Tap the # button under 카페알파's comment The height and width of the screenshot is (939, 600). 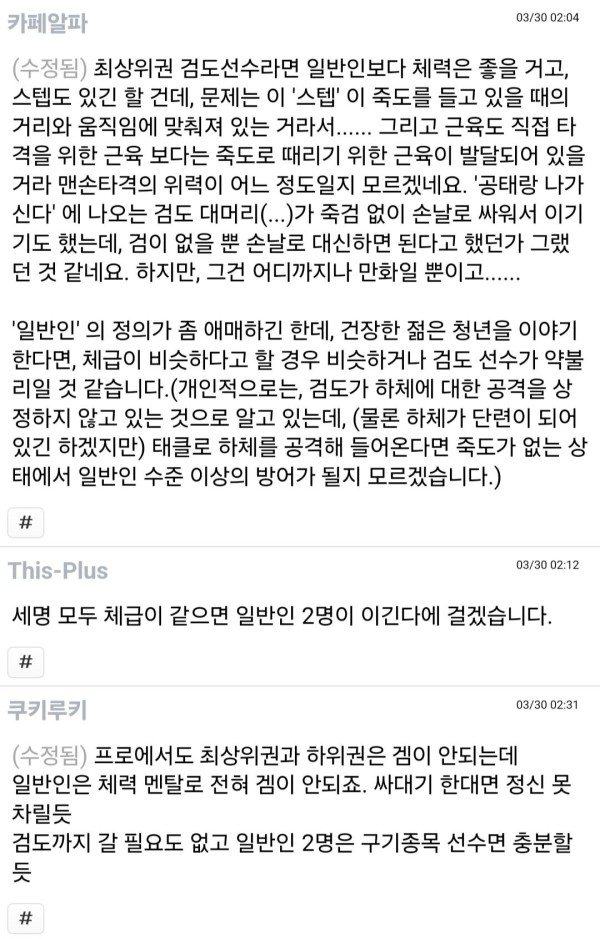[27, 521]
